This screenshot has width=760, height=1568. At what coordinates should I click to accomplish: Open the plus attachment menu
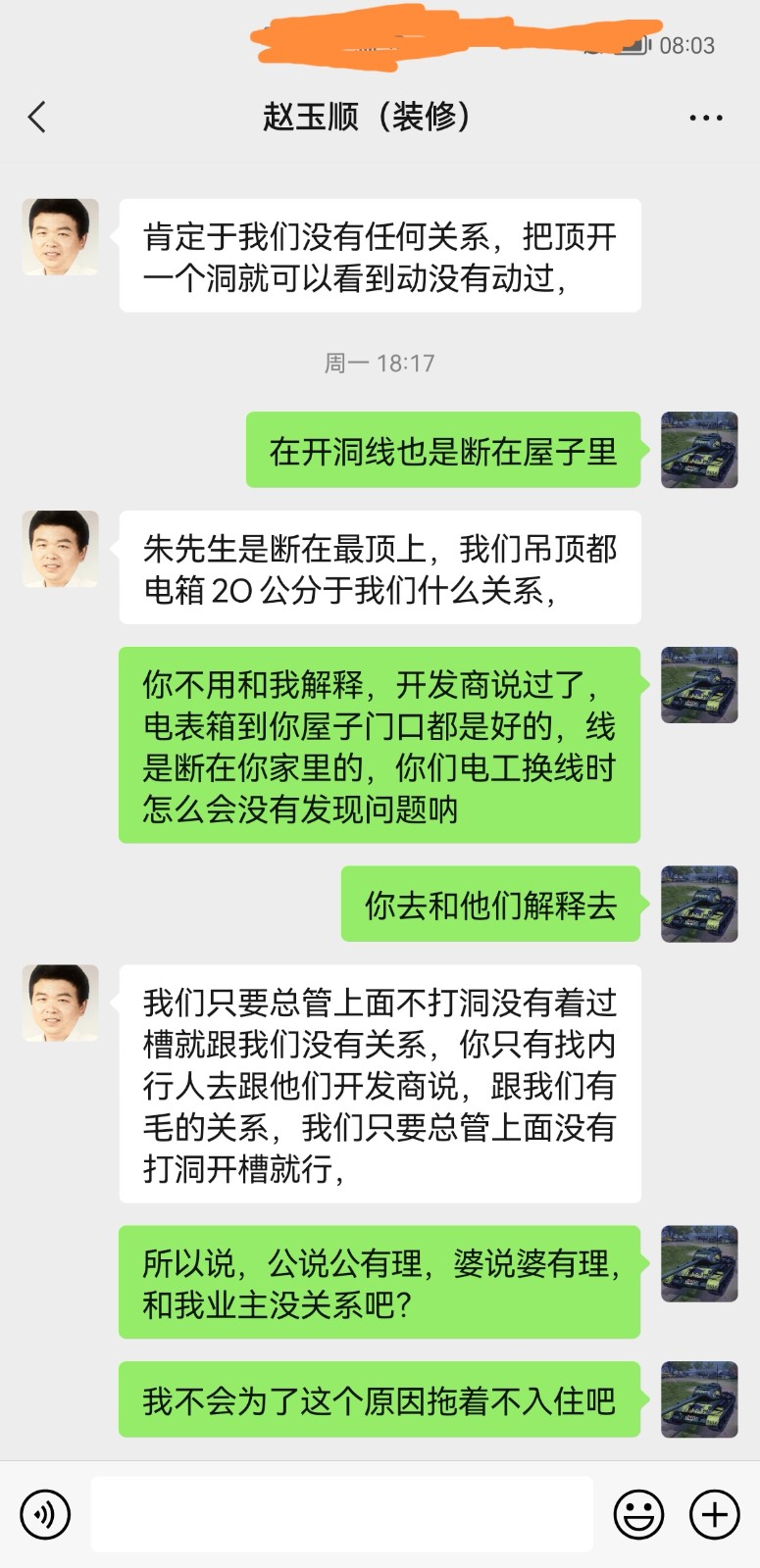(715, 1514)
